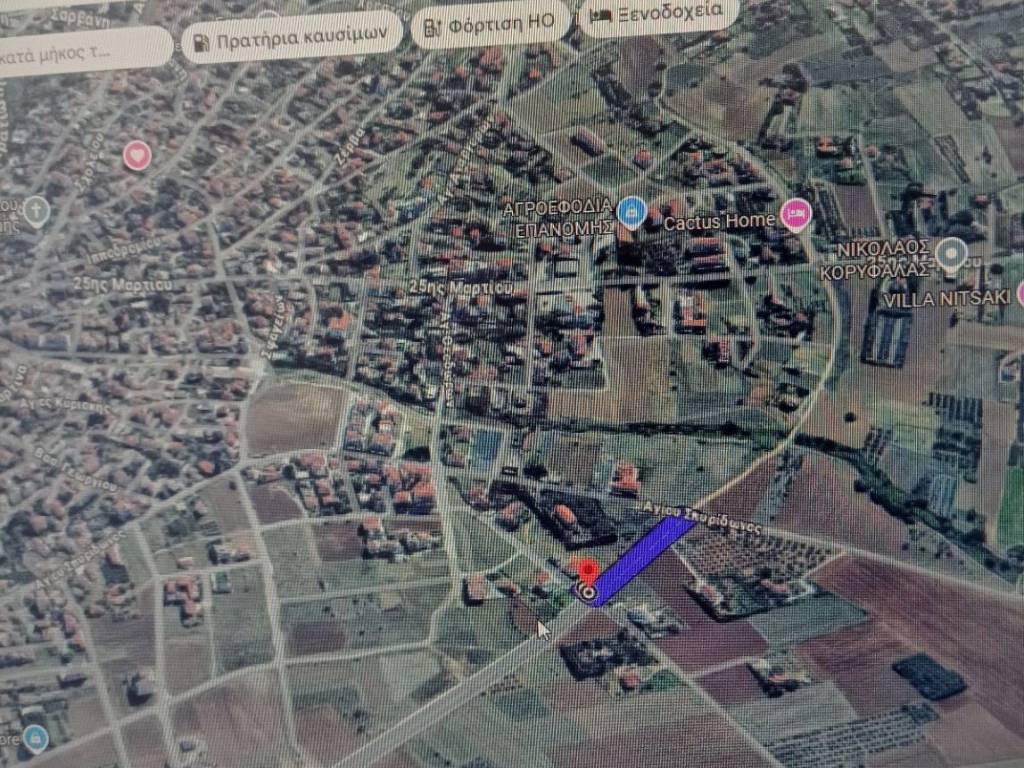Open the search along route field
Image resolution: width=1024 pixels, height=768 pixels.
tap(80, 52)
